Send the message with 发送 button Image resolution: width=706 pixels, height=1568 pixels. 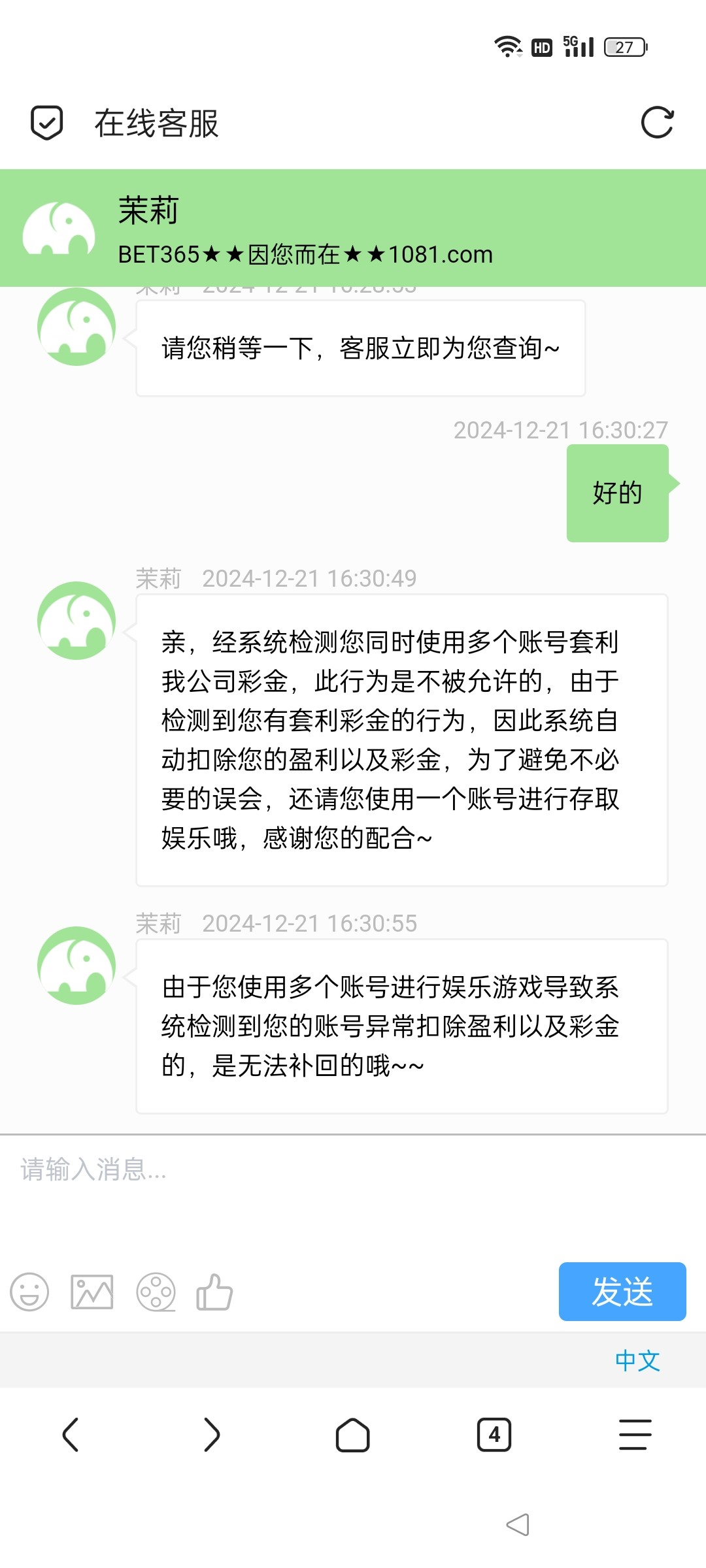click(x=622, y=1292)
